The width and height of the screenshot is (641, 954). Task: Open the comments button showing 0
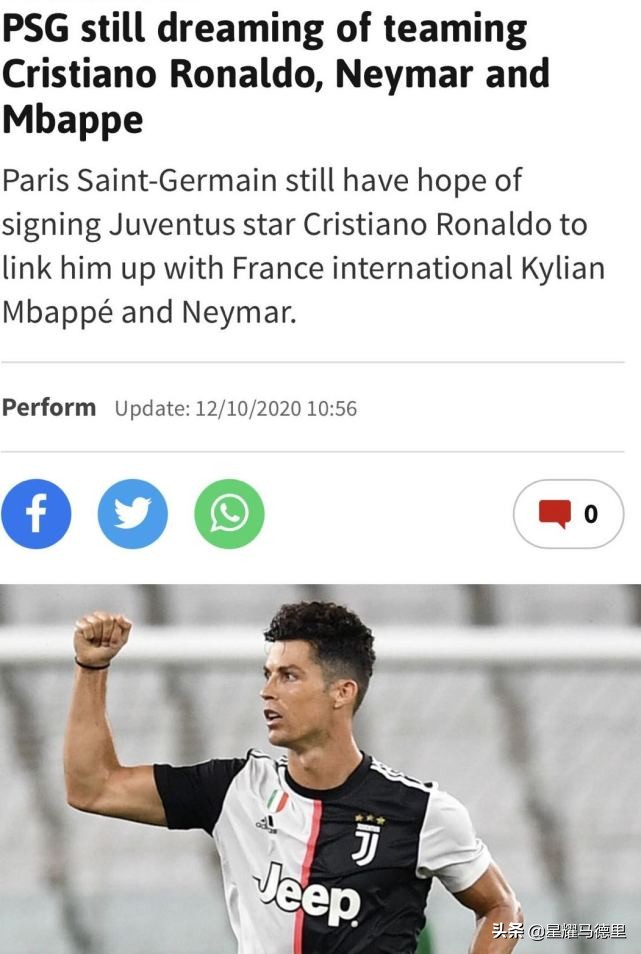(x=568, y=514)
